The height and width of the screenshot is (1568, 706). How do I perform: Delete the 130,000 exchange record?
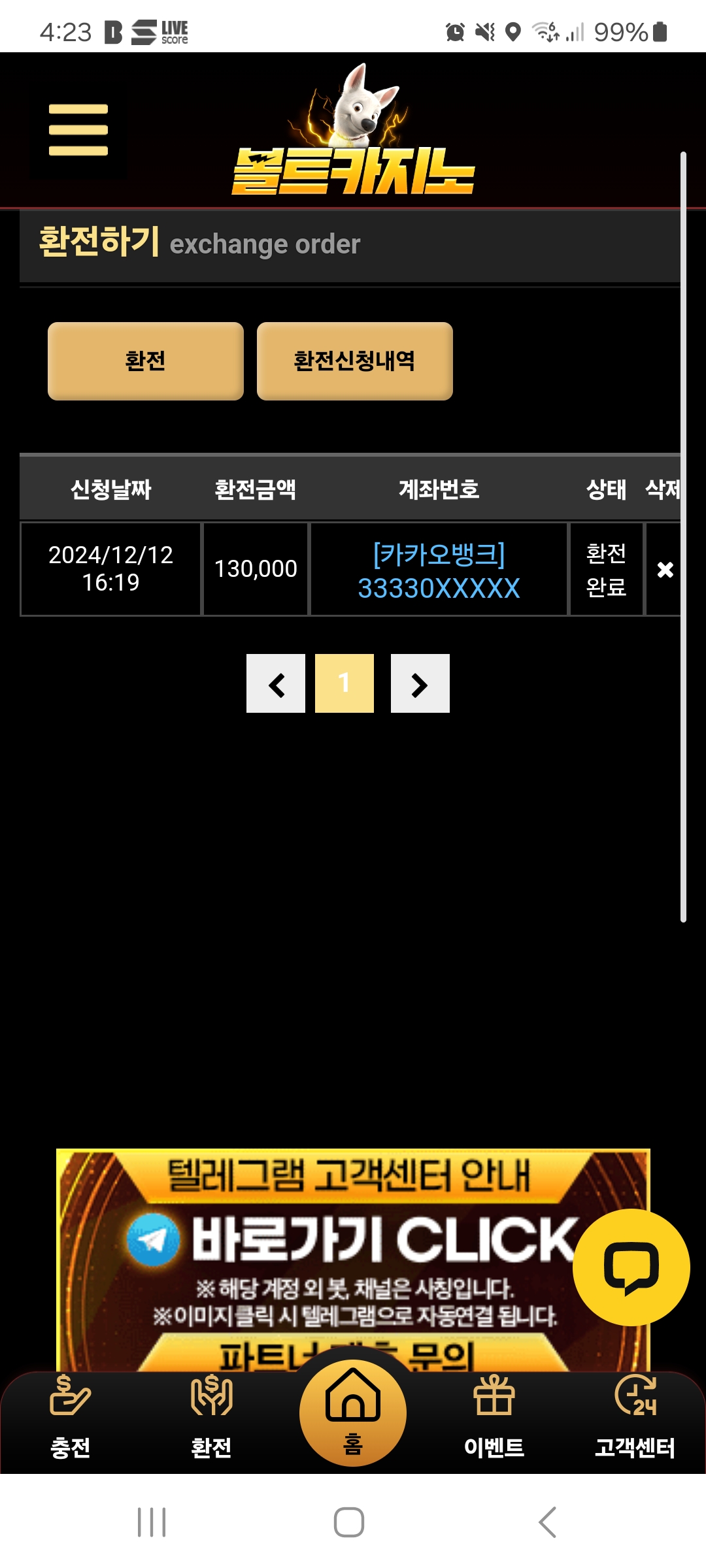click(665, 570)
